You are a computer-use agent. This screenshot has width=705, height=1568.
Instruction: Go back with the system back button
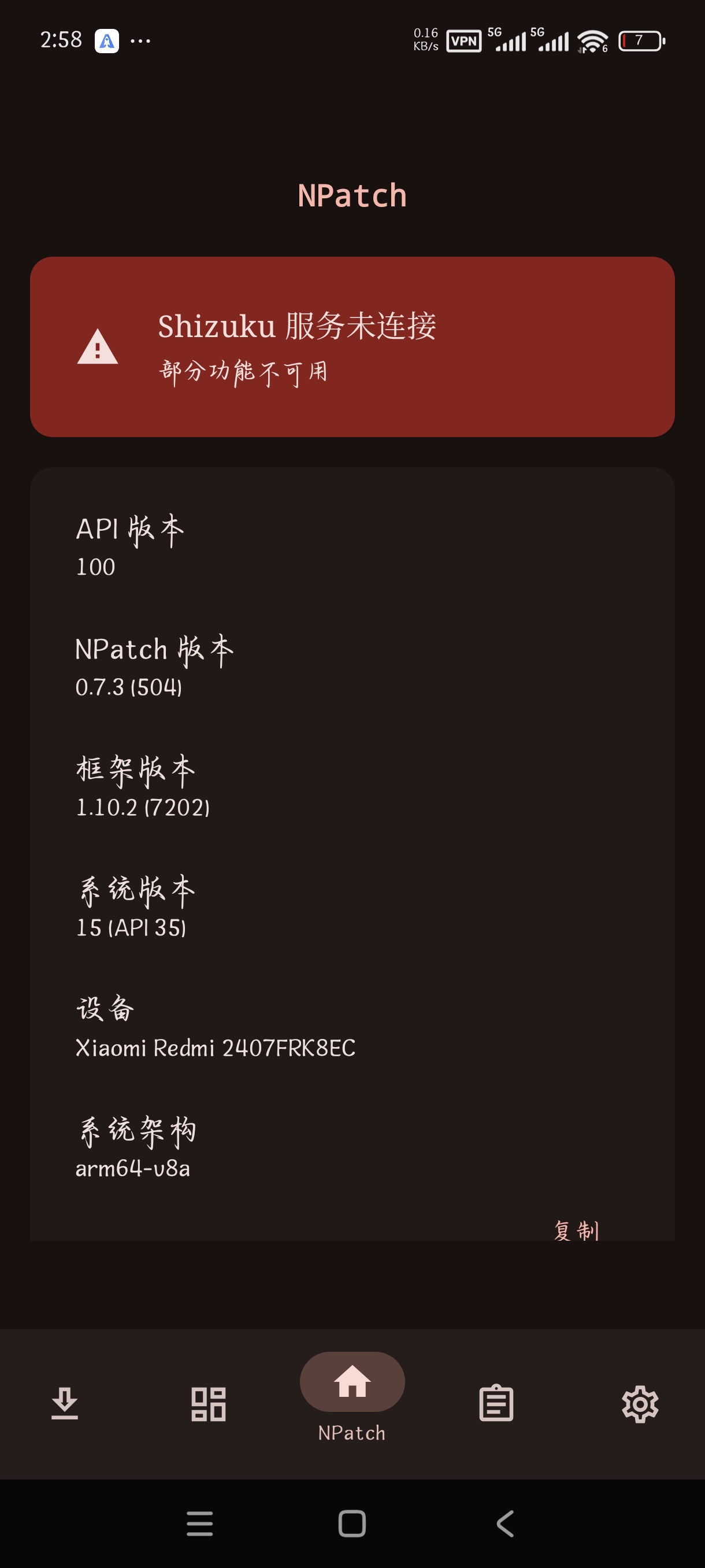coord(505,1523)
